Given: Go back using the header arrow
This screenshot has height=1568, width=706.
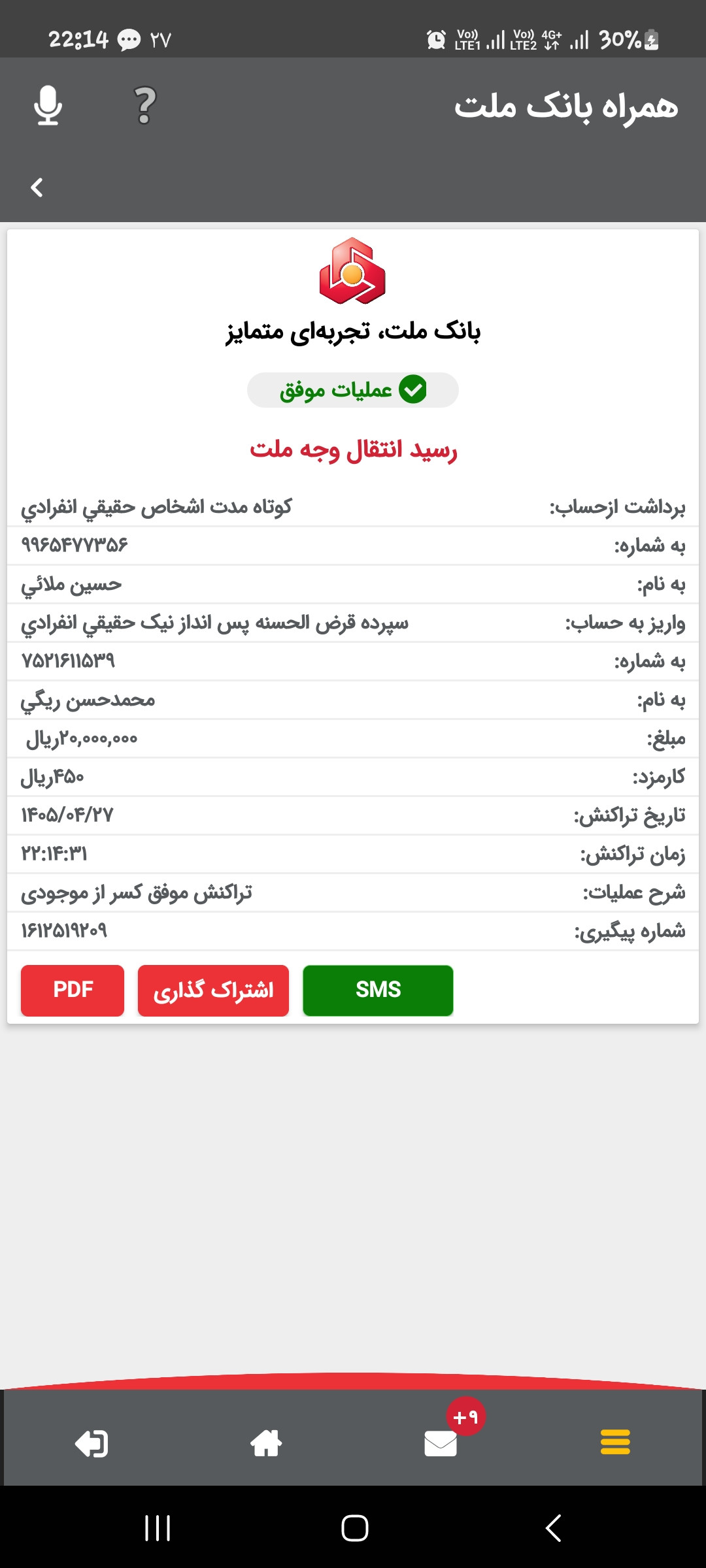Looking at the screenshot, I should 37,188.
